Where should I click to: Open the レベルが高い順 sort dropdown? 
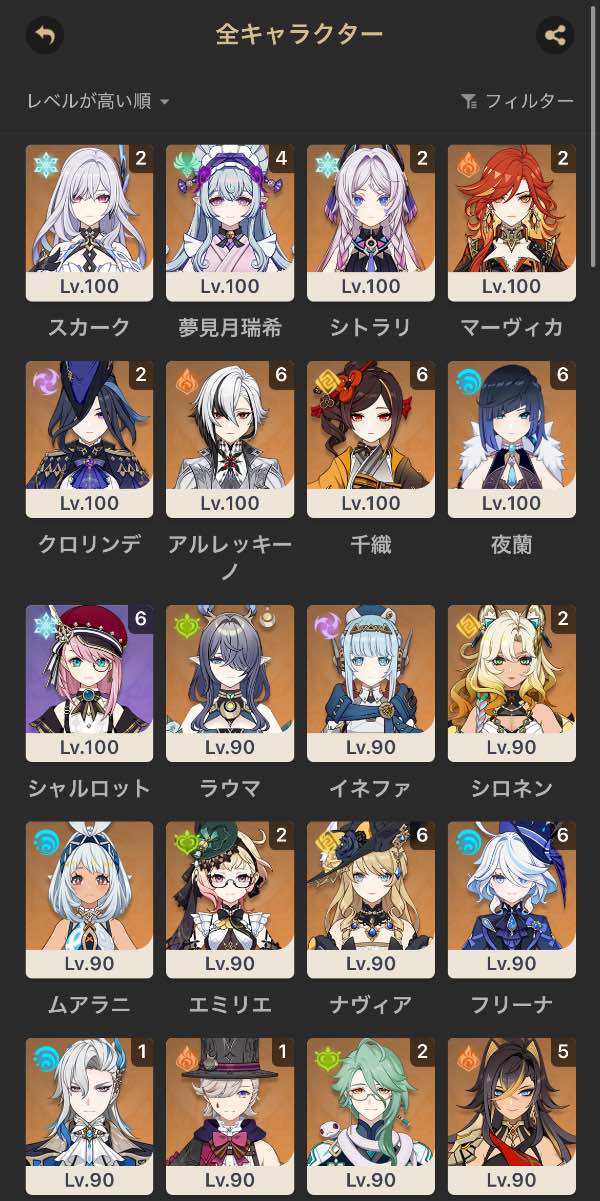[x=98, y=101]
